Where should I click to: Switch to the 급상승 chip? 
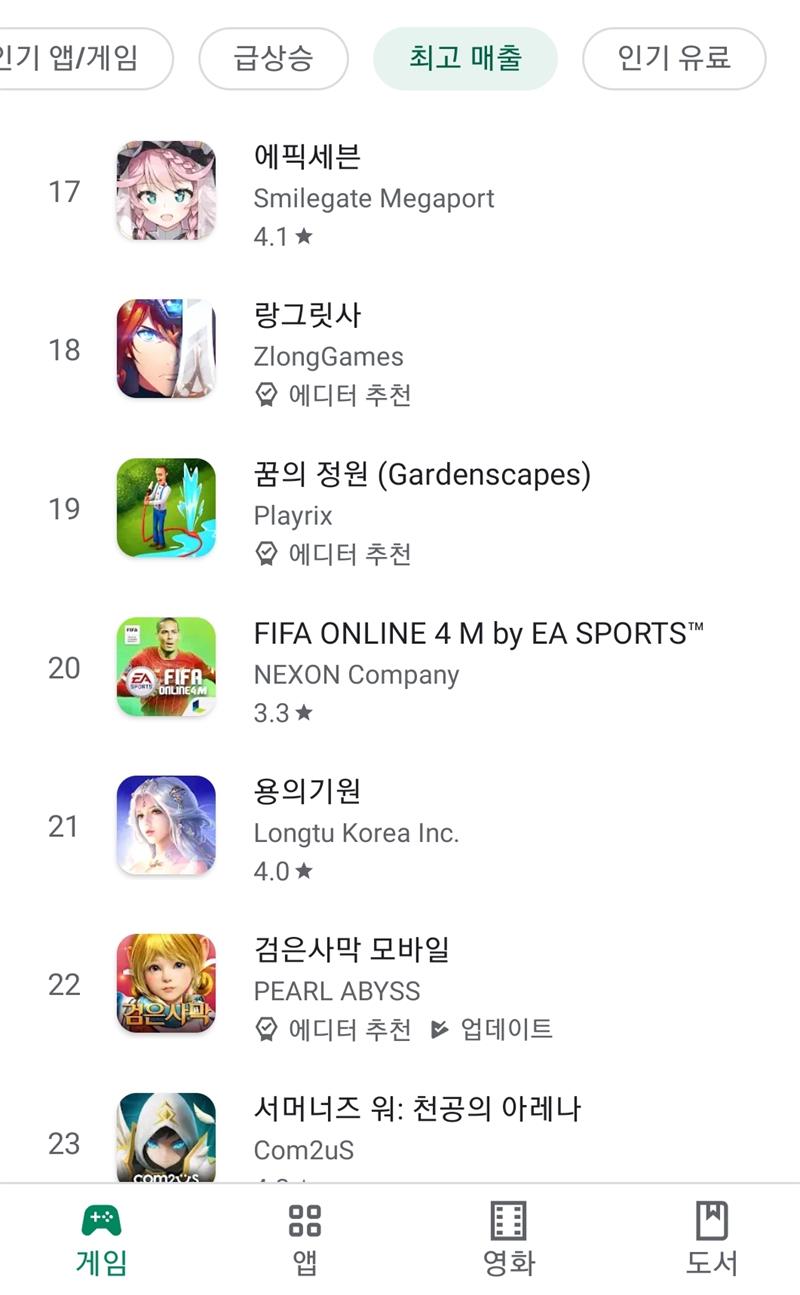(x=274, y=58)
